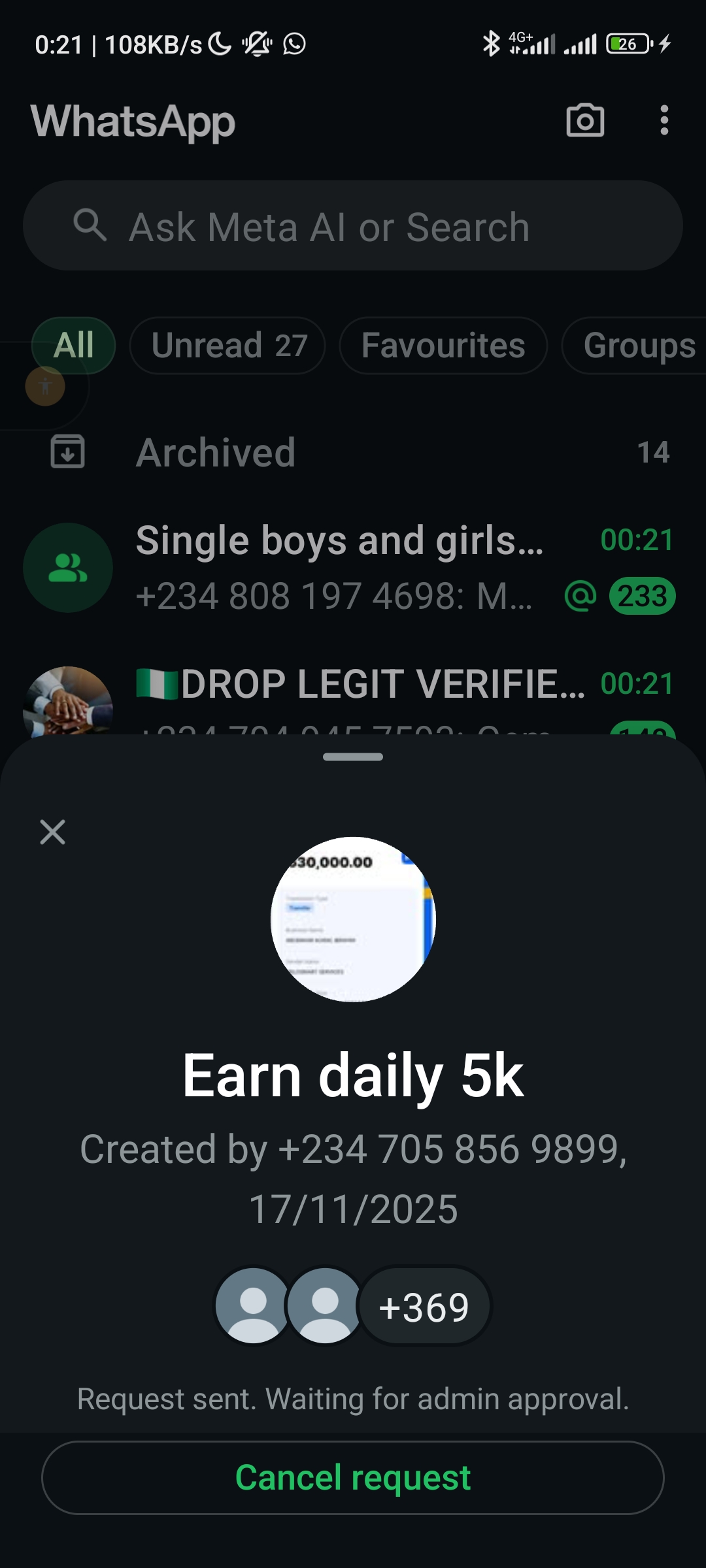The height and width of the screenshot is (1568, 706).
Task: View the +369 group members list
Action: point(424,1307)
